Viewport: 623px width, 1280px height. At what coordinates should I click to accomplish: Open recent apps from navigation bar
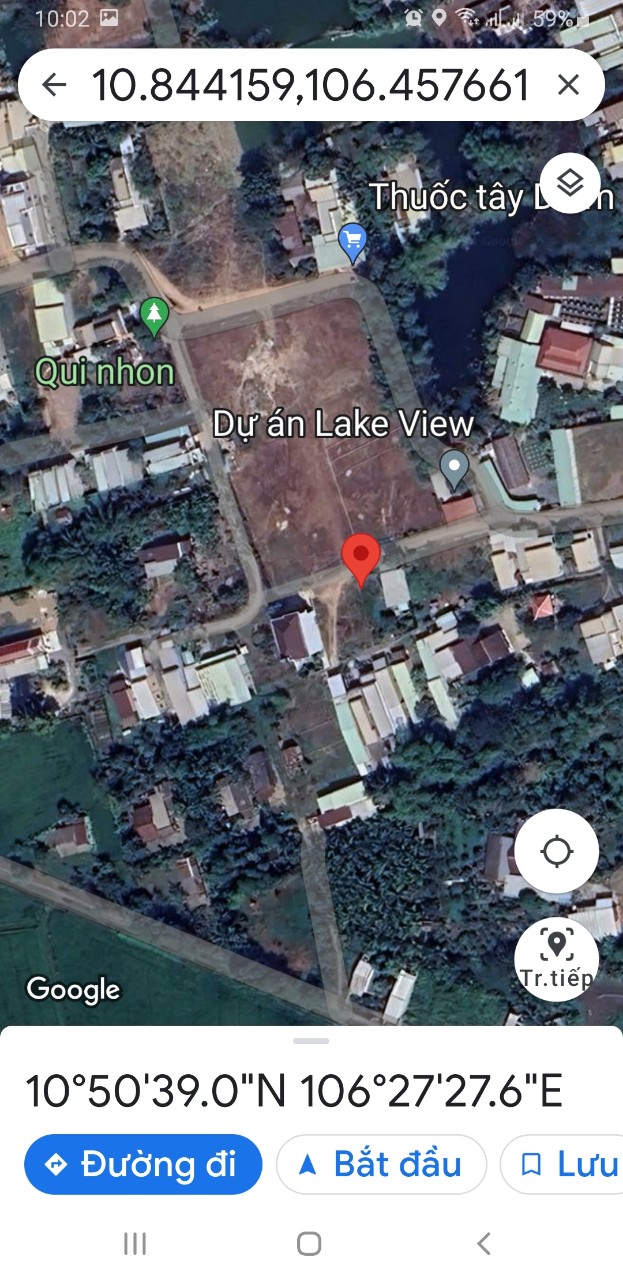coord(135,1243)
